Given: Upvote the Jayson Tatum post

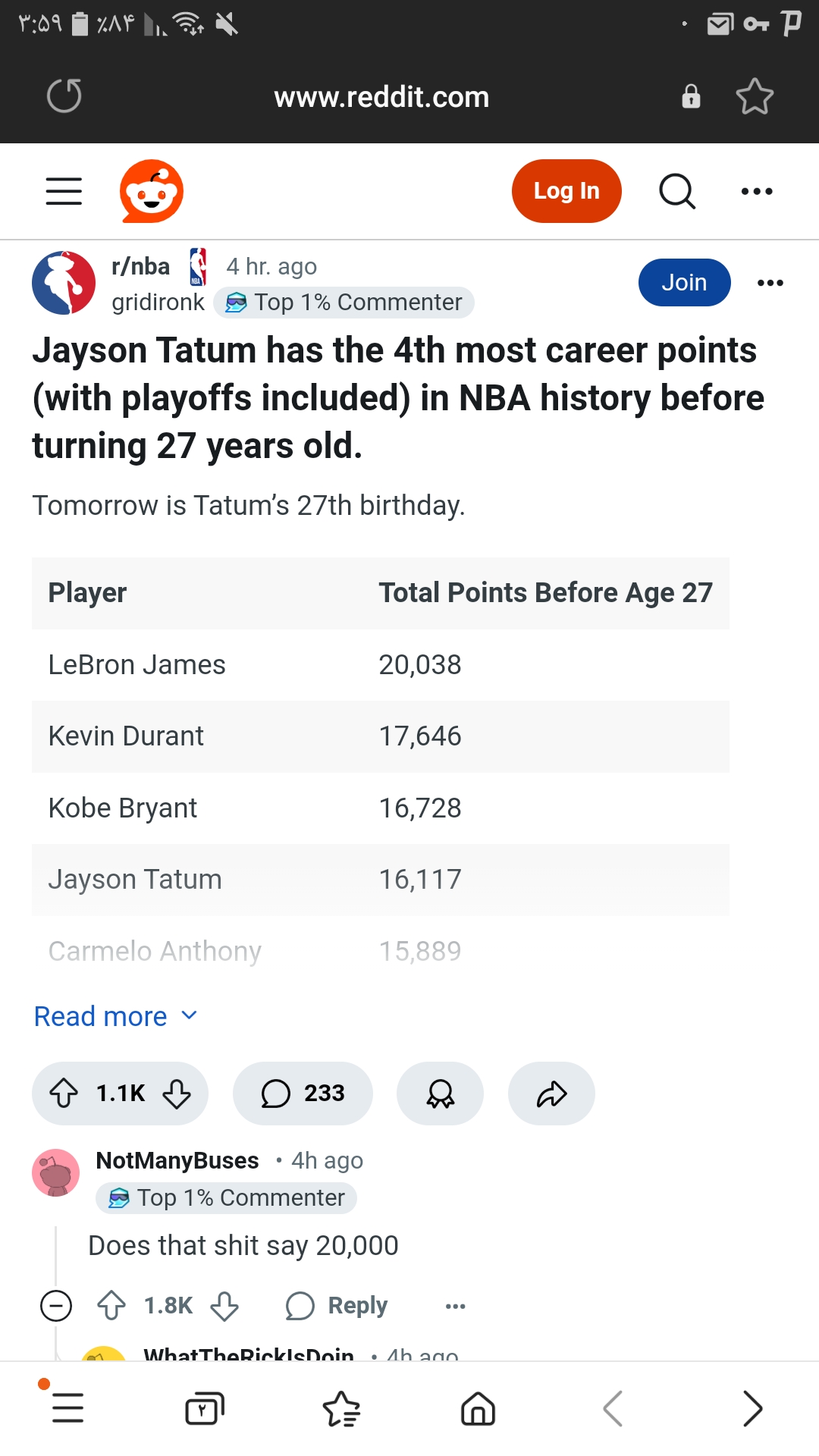Looking at the screenshot, I should tap(64, 1094).
